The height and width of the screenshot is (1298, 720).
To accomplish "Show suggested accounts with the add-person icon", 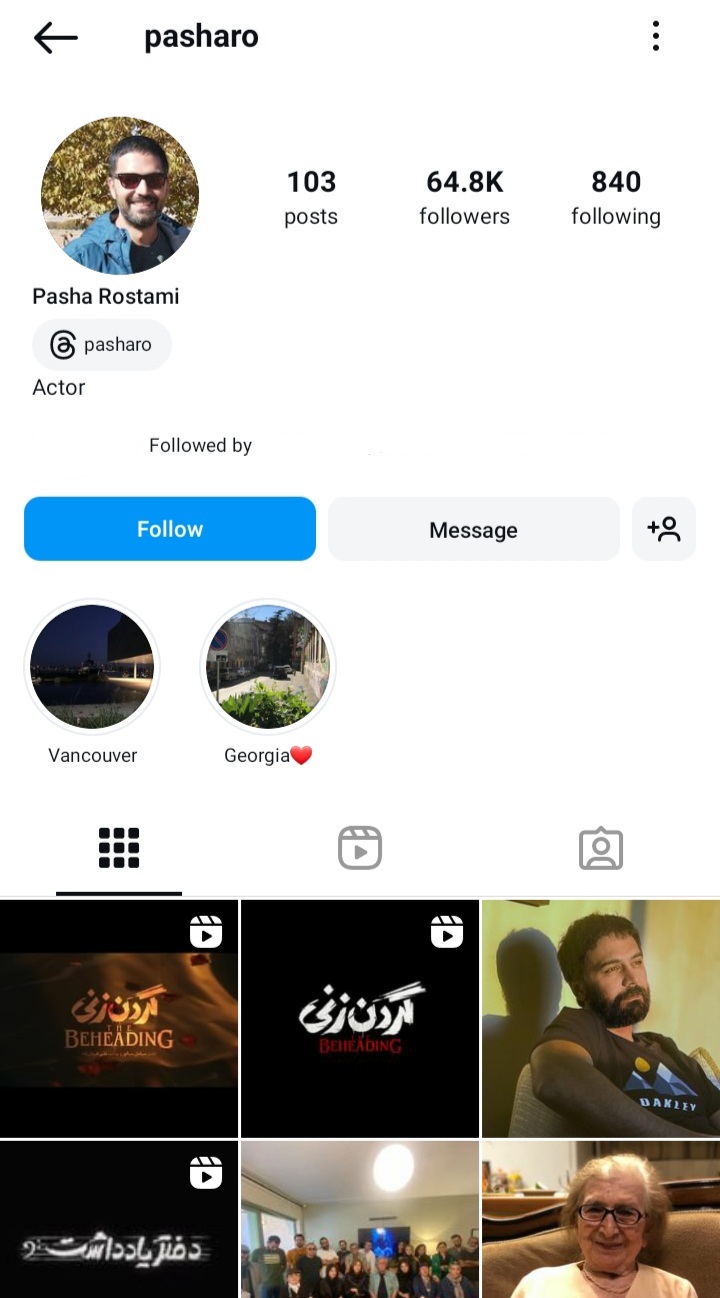I will [x=664, y=529].
